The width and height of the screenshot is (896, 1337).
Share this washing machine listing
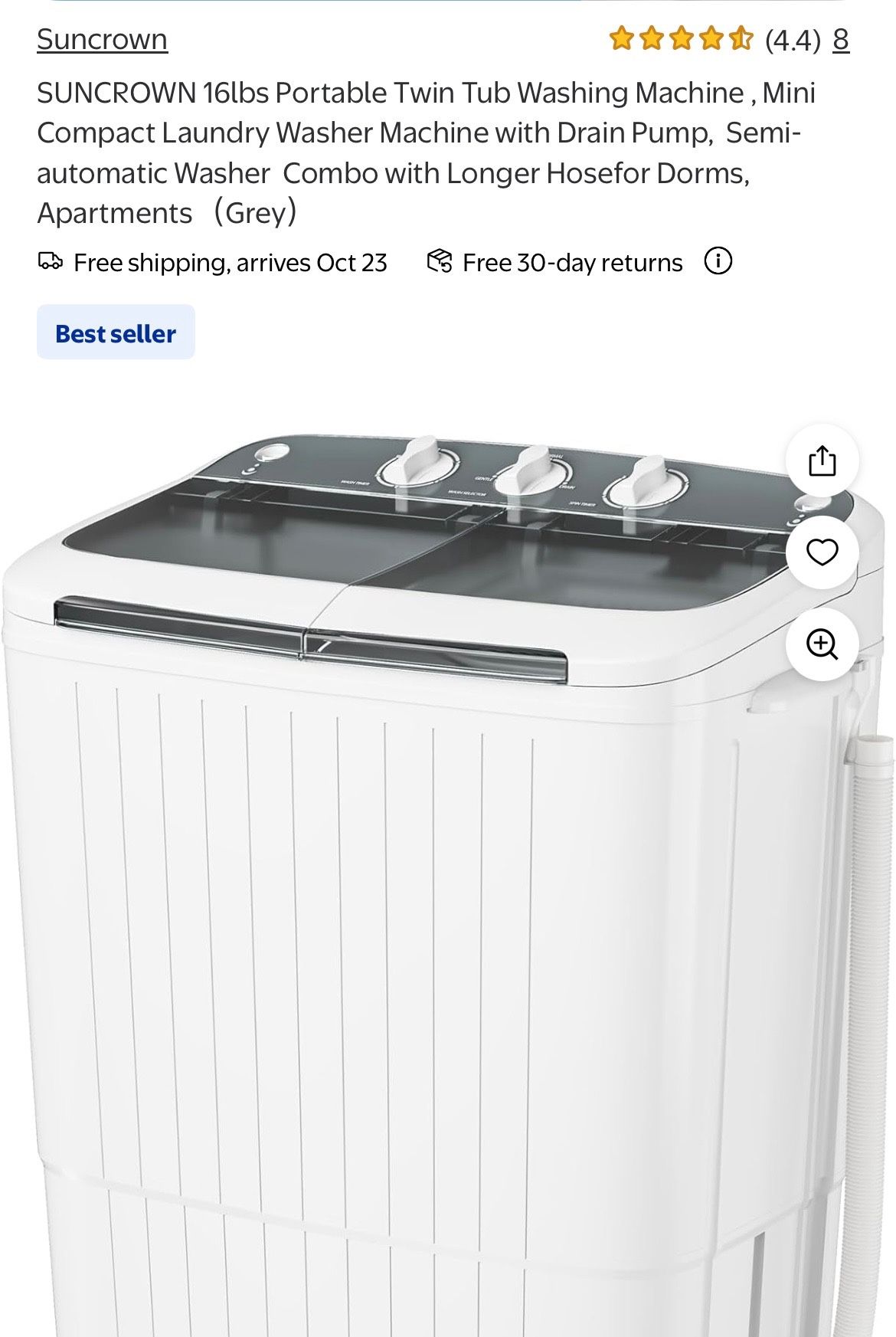tap(822, 460)
